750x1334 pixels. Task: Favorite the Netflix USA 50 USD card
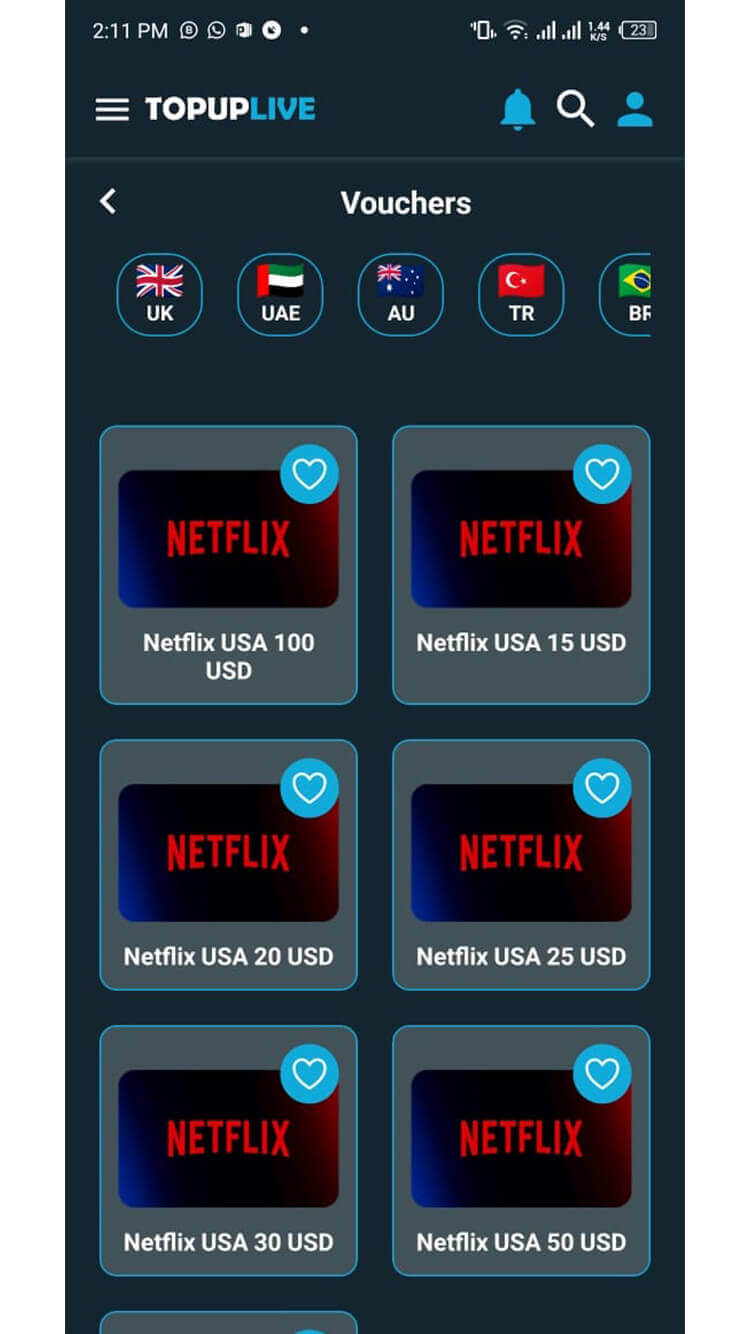[602, 1074]
